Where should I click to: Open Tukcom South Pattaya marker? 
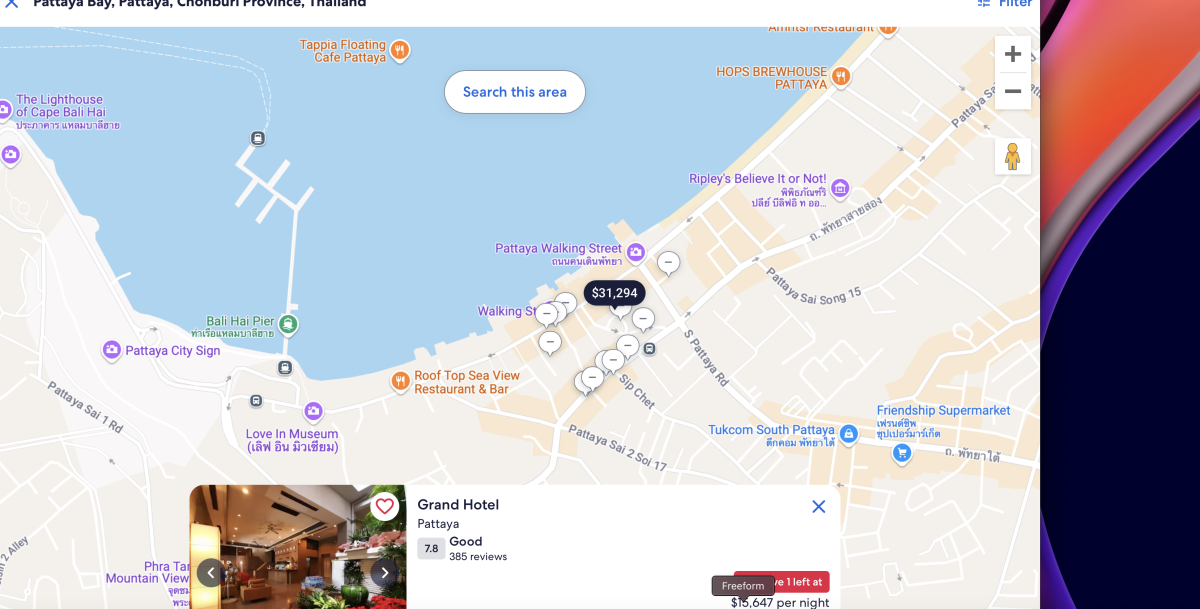point(849,433)
